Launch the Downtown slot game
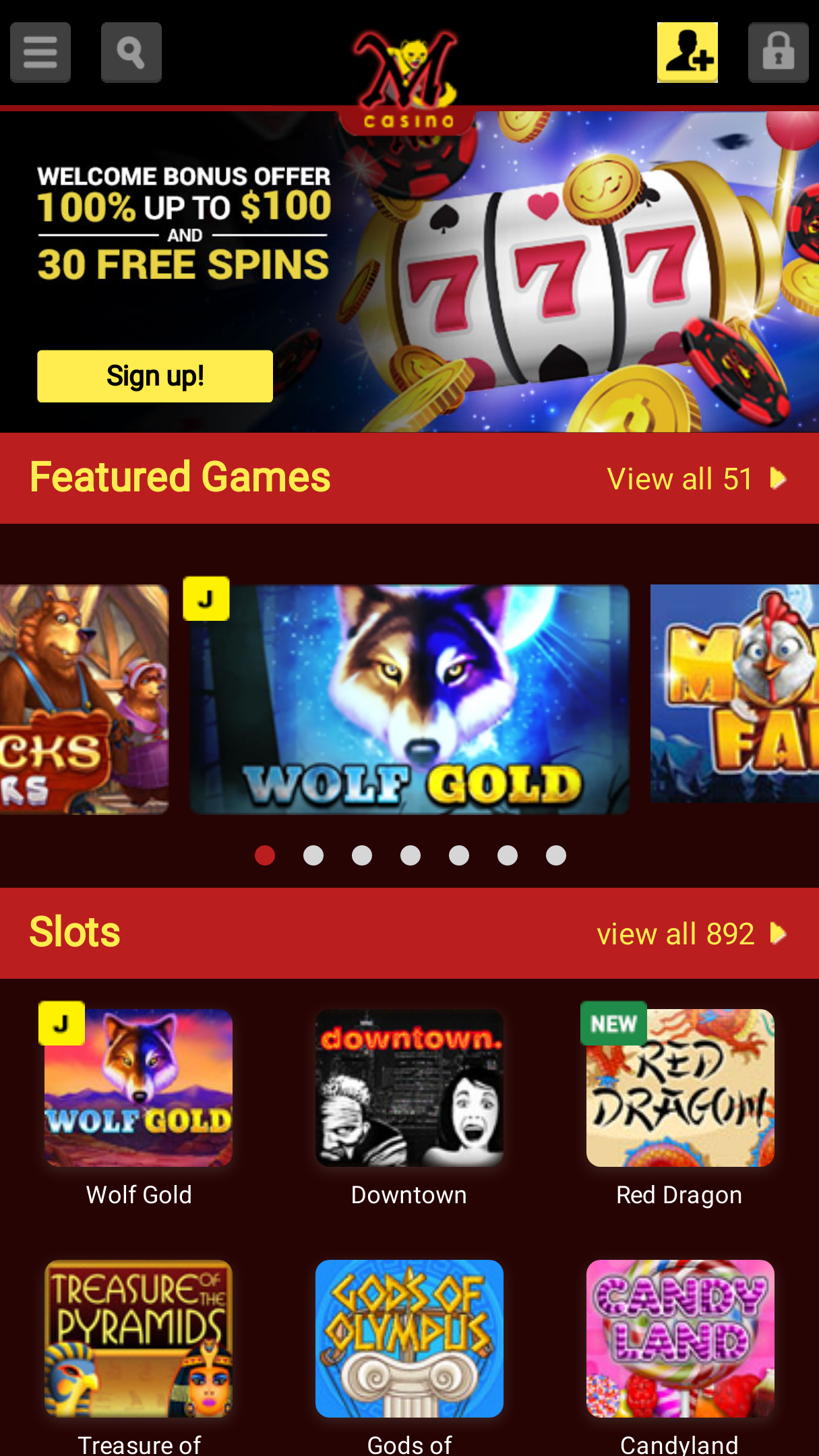 tap(409, 1088)
